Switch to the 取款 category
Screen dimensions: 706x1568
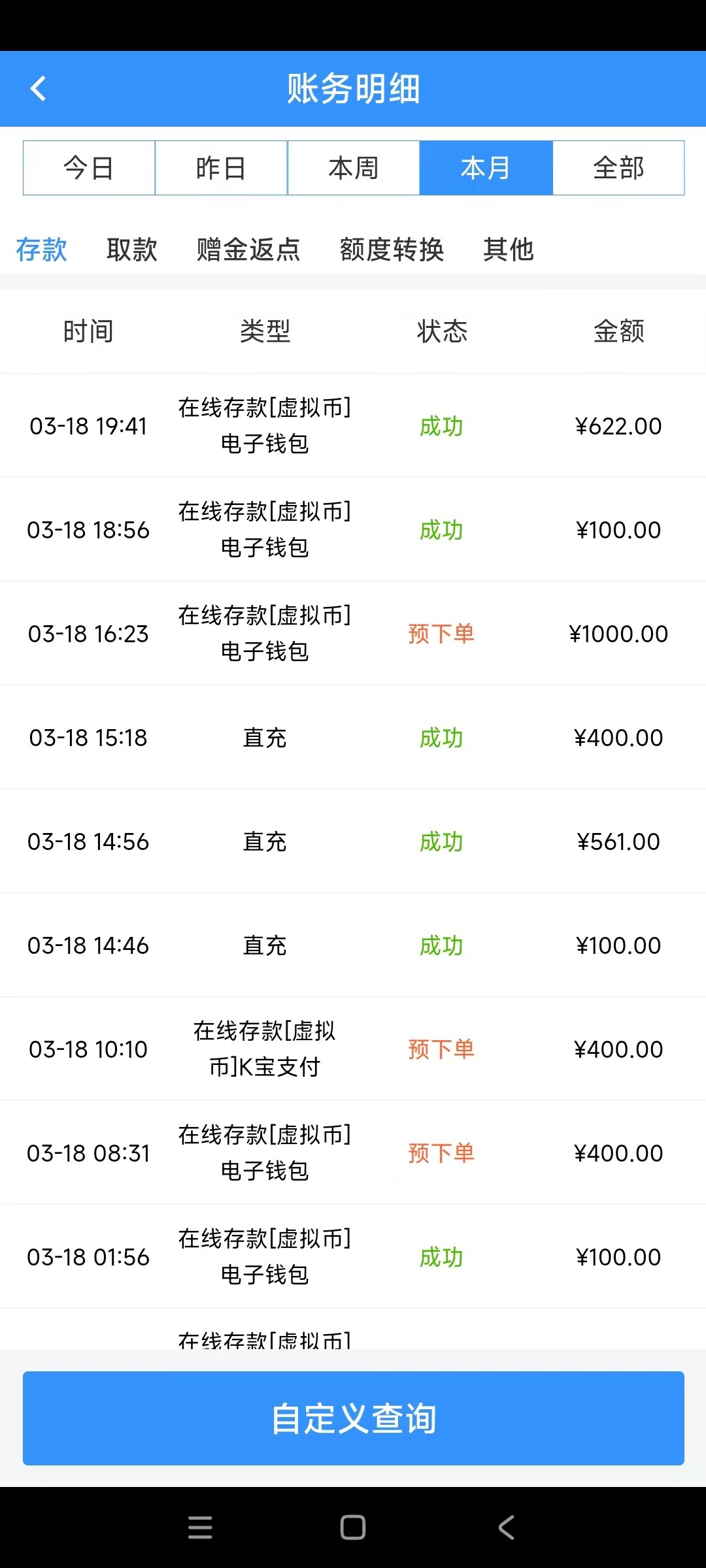[x=130, y=250]
